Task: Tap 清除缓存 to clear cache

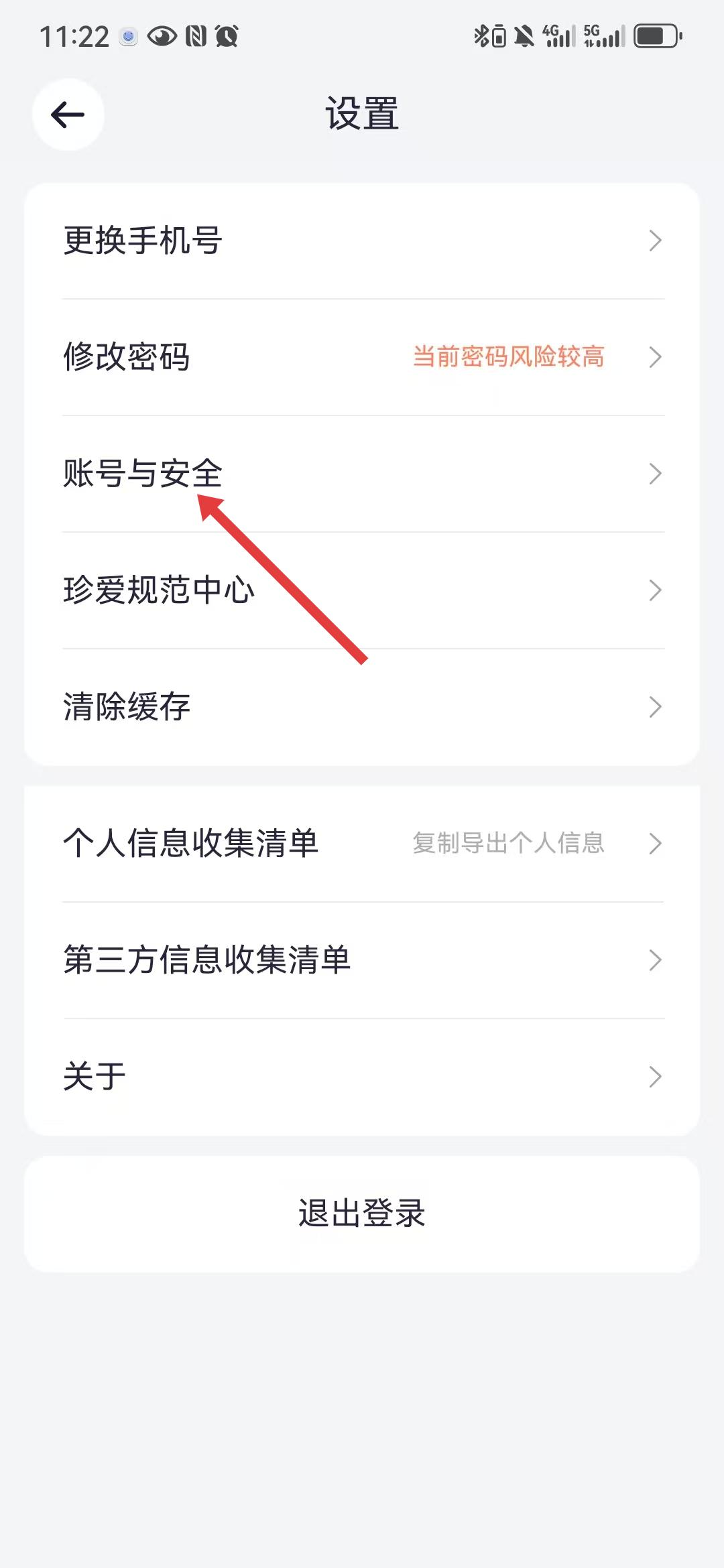Action: click(362, 707)
